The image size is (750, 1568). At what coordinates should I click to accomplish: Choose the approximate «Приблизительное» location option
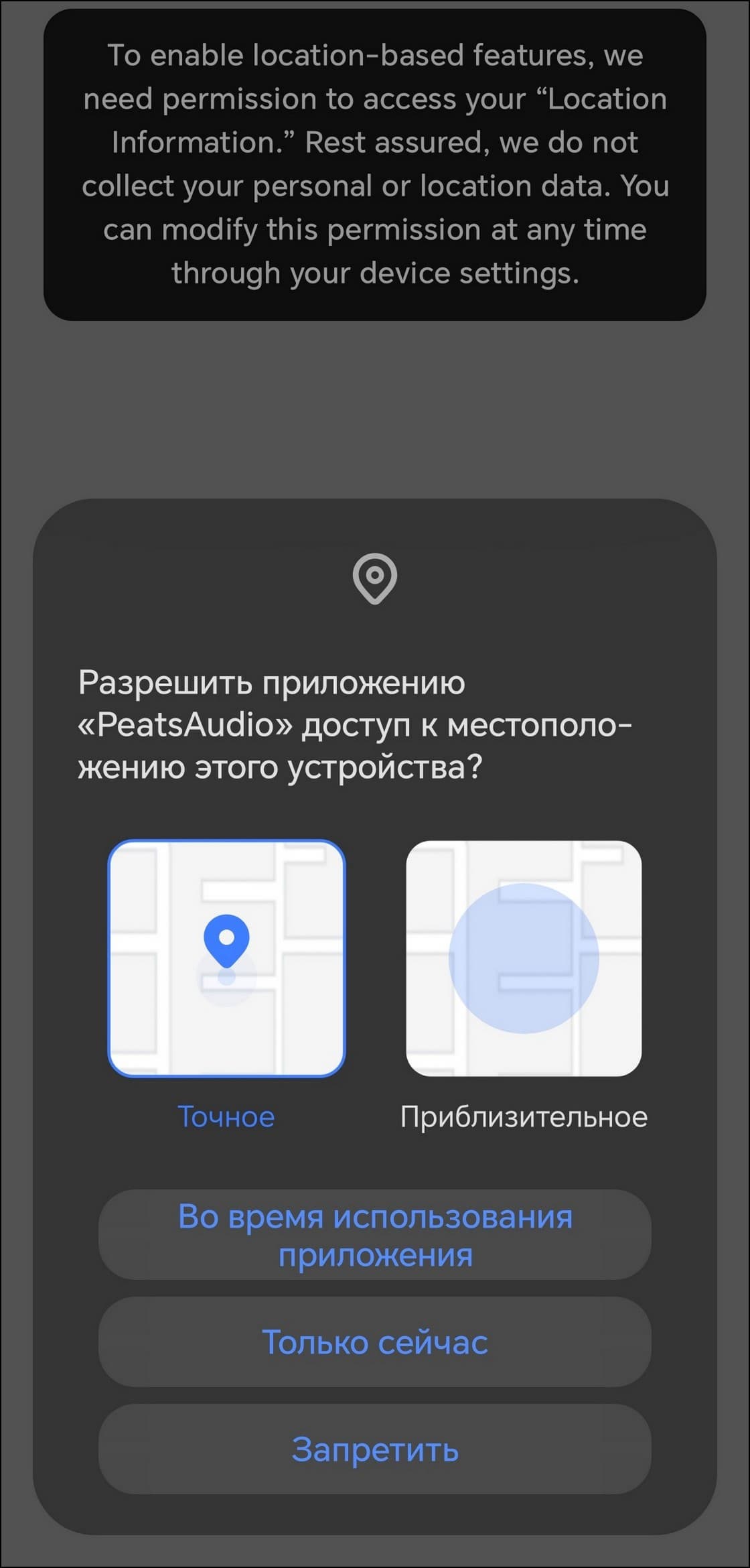pyautogui.click(x=524, y=958)
